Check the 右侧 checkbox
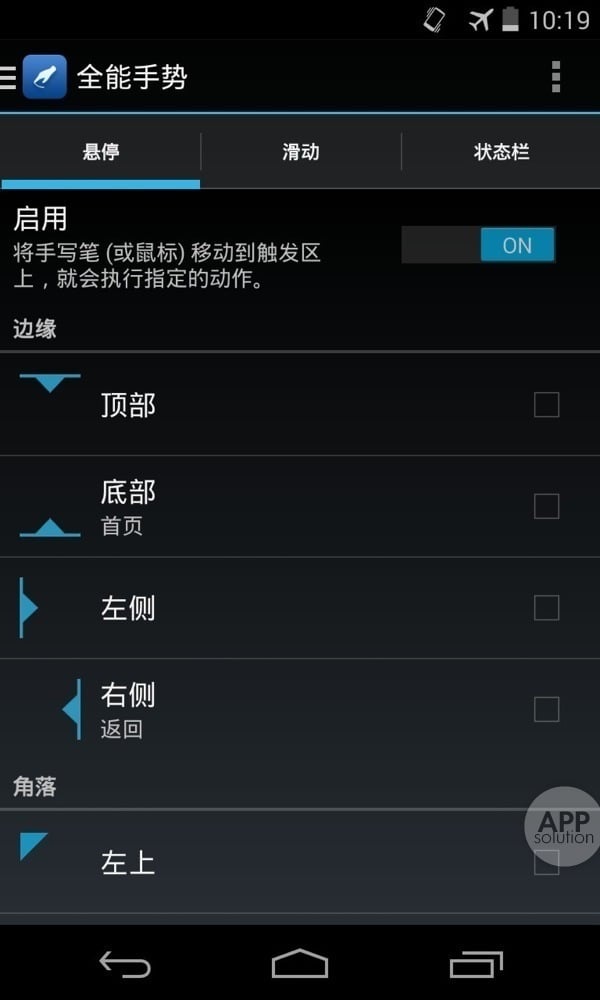Screen dimensions: 600x1000 click(x=546, y=710)
